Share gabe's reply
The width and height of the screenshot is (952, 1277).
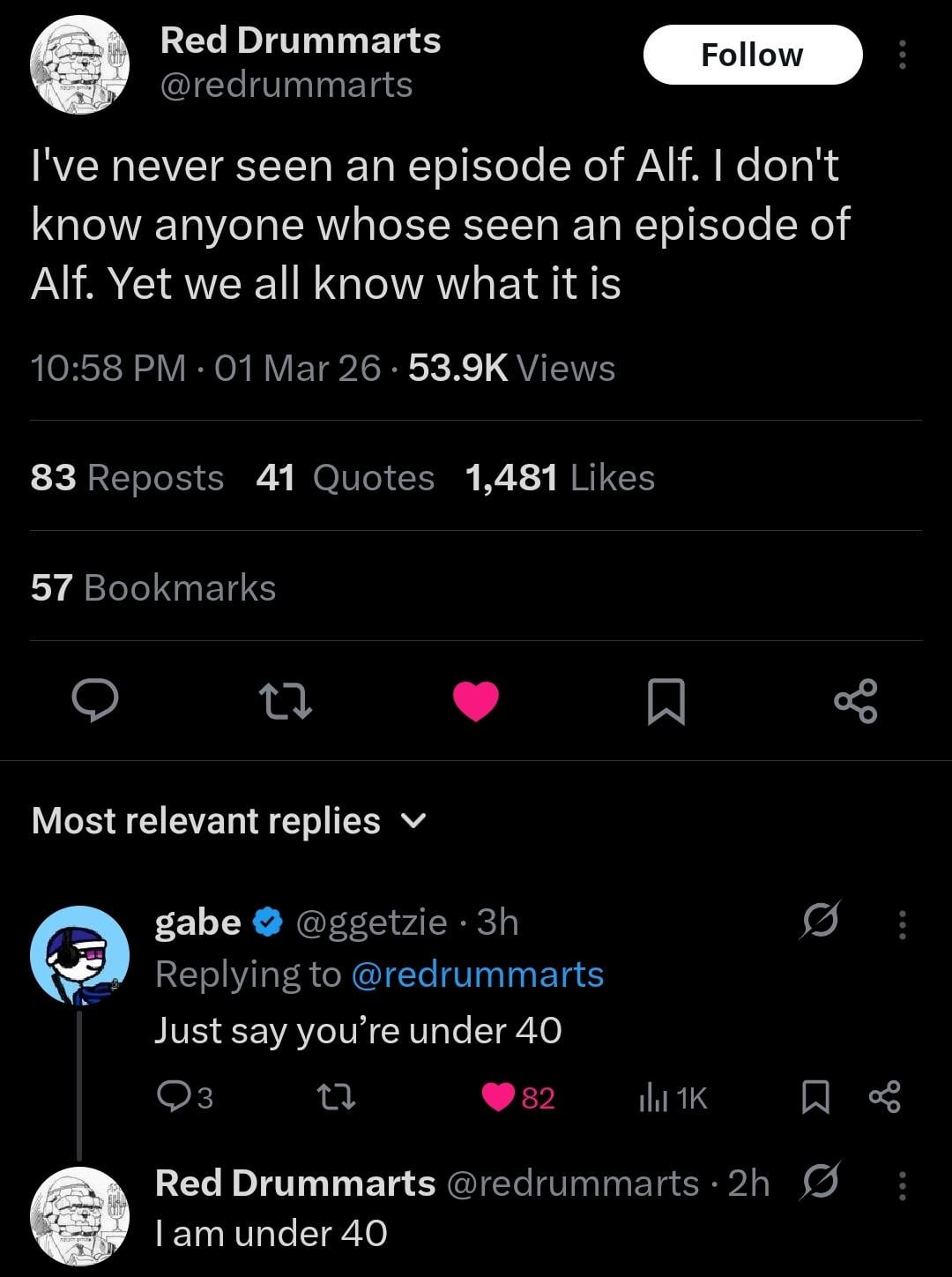[x=885, y=1097]
